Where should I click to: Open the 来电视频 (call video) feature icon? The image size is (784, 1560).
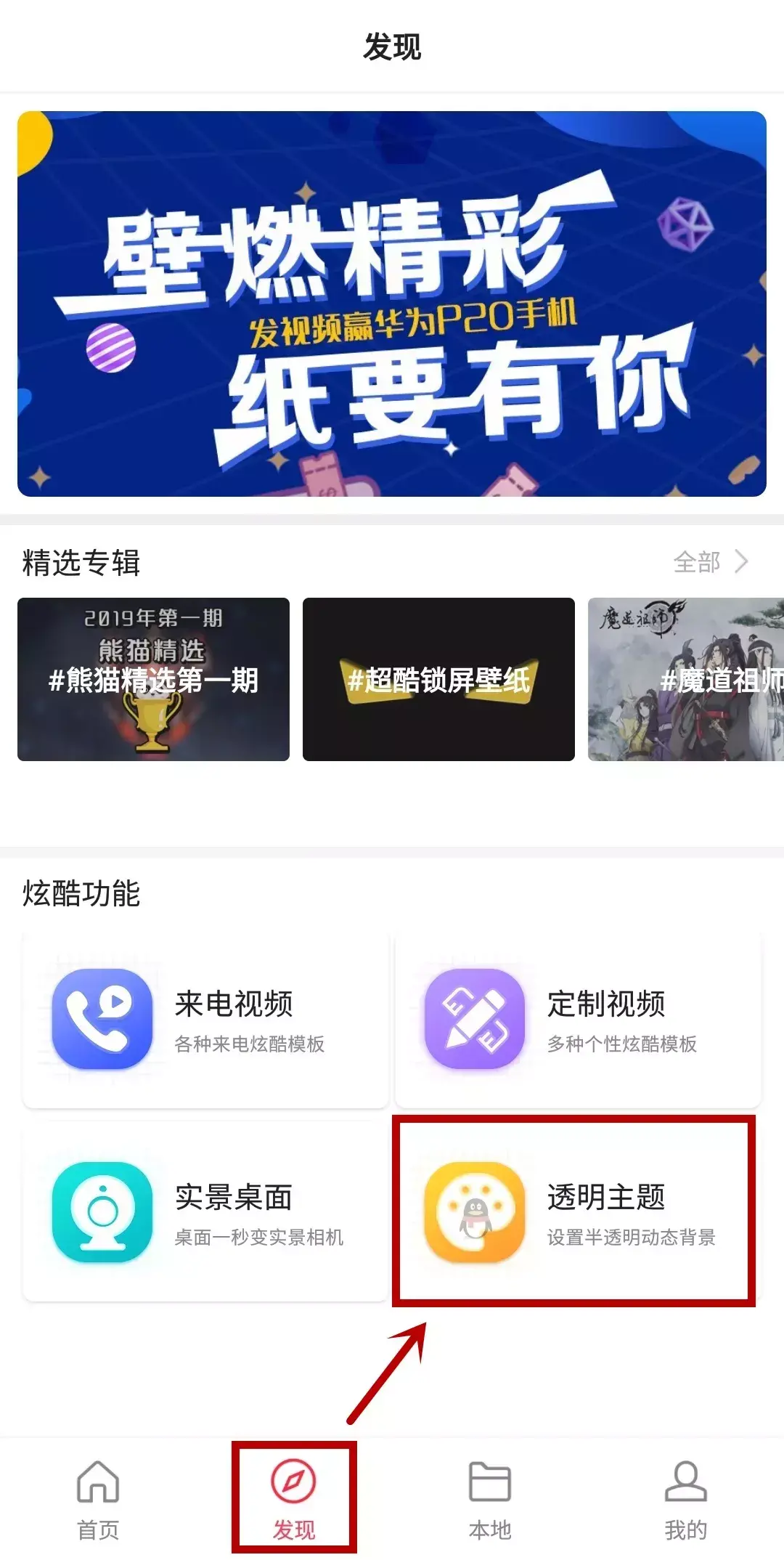tap(104, 1017)
